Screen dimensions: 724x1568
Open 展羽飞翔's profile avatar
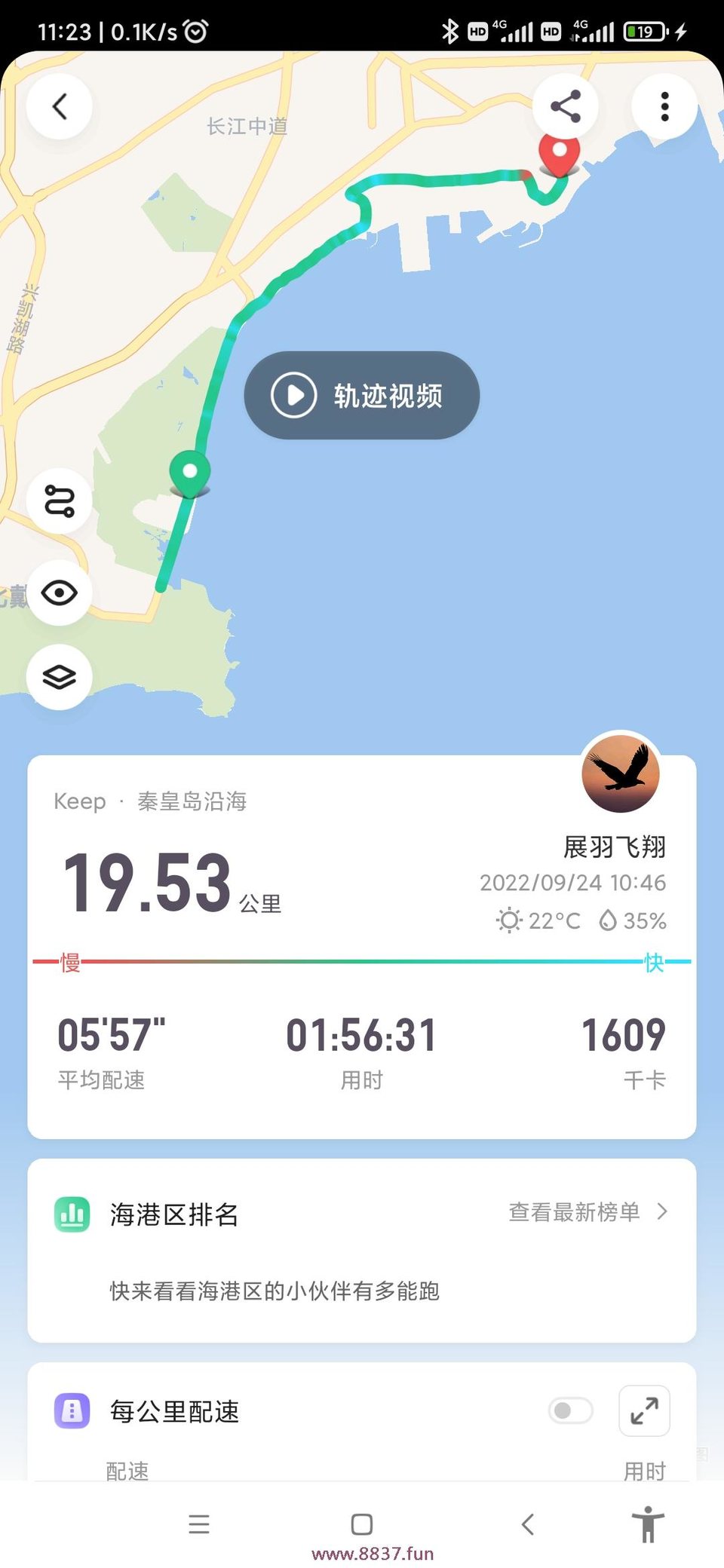click(621, 773)
